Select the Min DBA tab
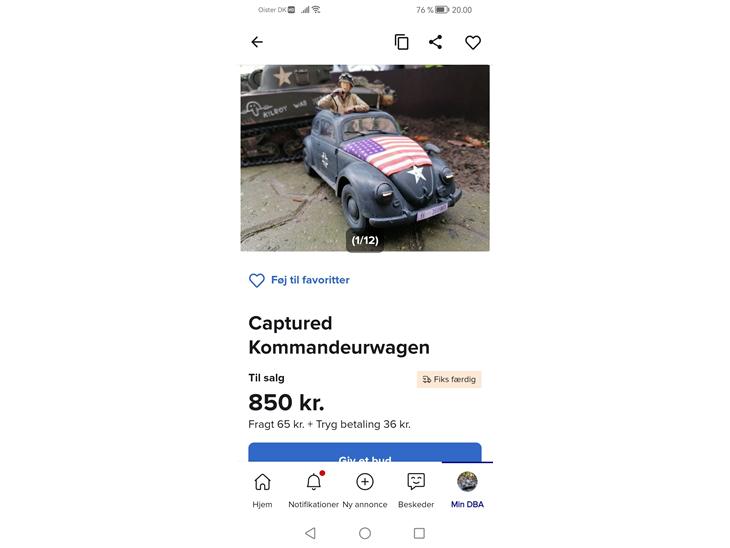This screenshot has height=548, width=730. [x=467, y=489]
